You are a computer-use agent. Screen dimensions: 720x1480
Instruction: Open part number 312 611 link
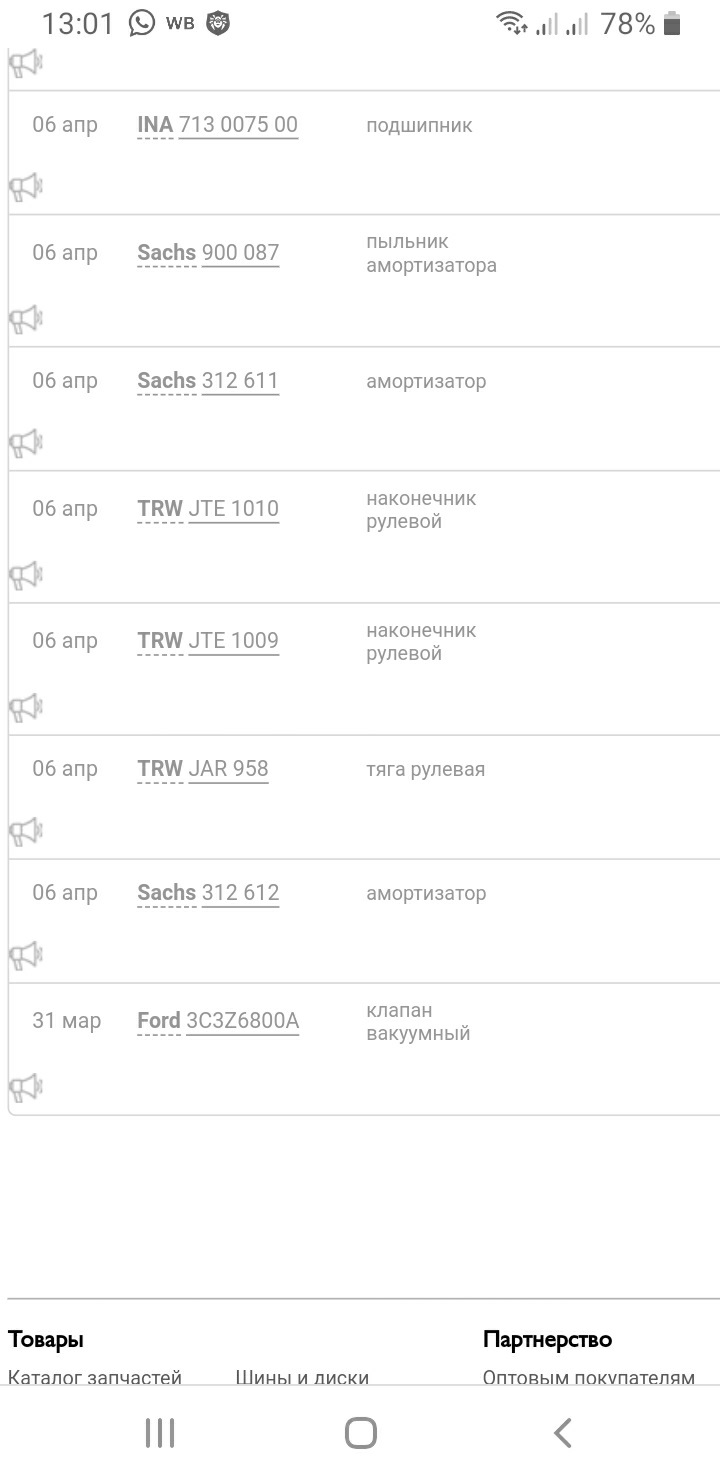pyautogui.click(x=240, y=381)
